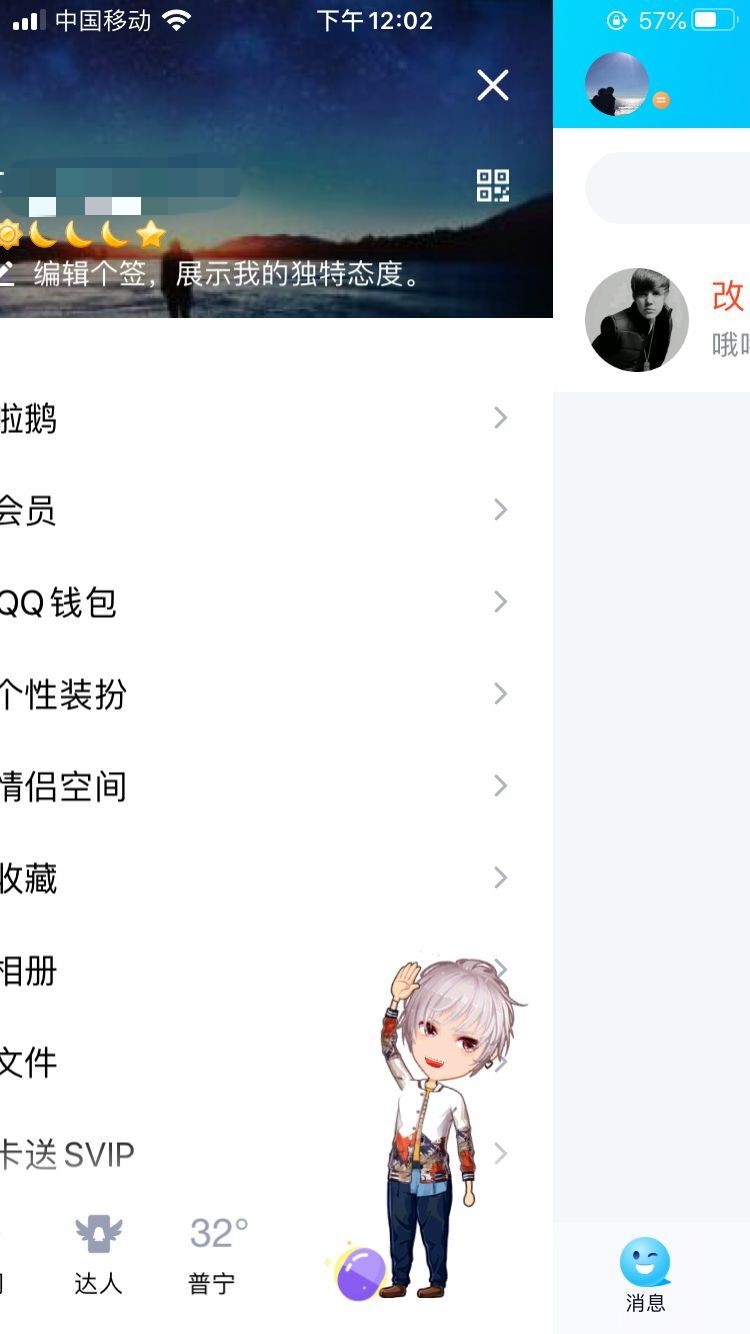750x1334 pixels.
Task: Open the 拉鹅 row
Action: click(250, 419)
